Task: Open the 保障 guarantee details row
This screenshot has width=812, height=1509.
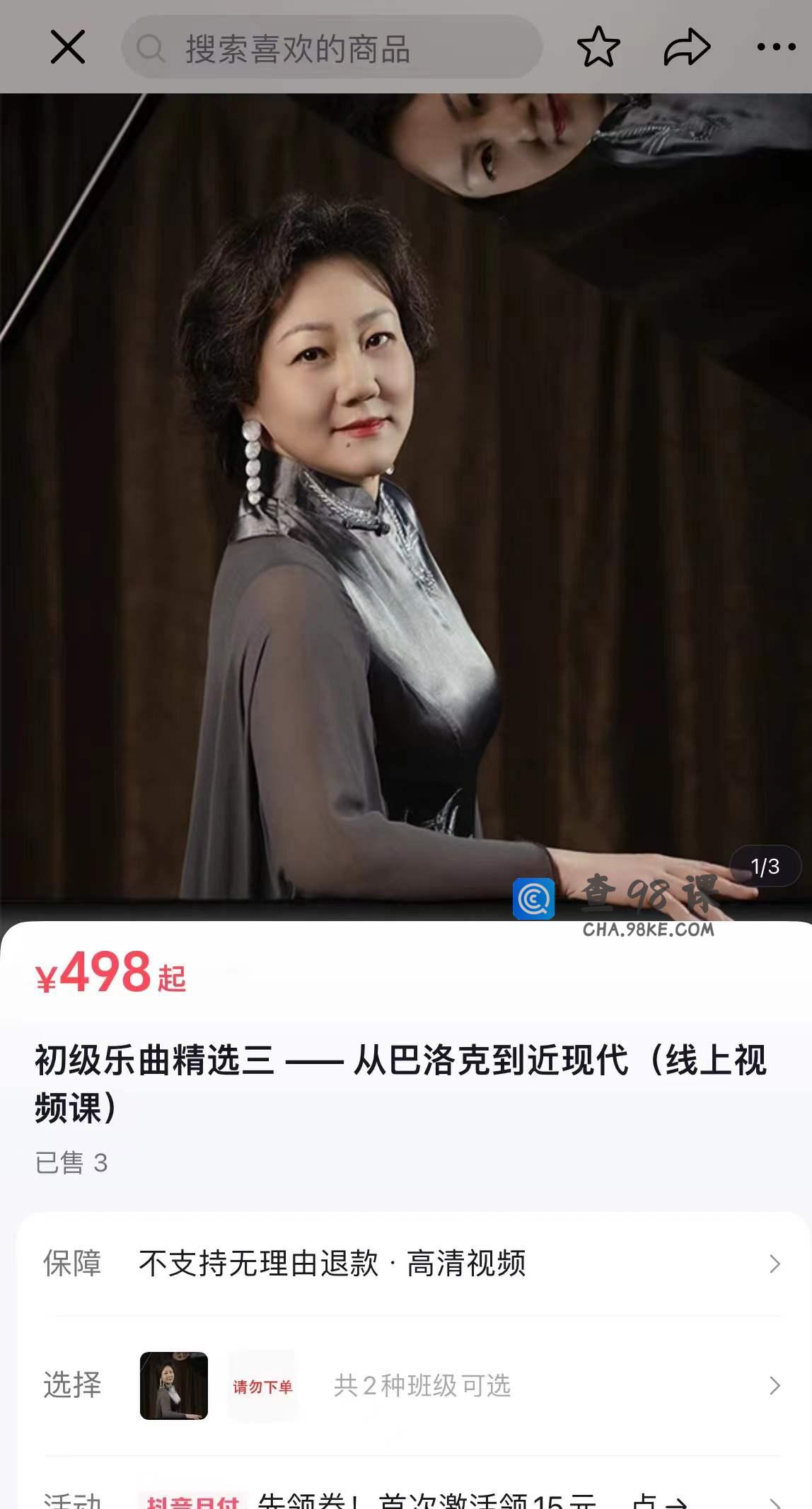Action: pyautogui.click(x=413, y=1264)
